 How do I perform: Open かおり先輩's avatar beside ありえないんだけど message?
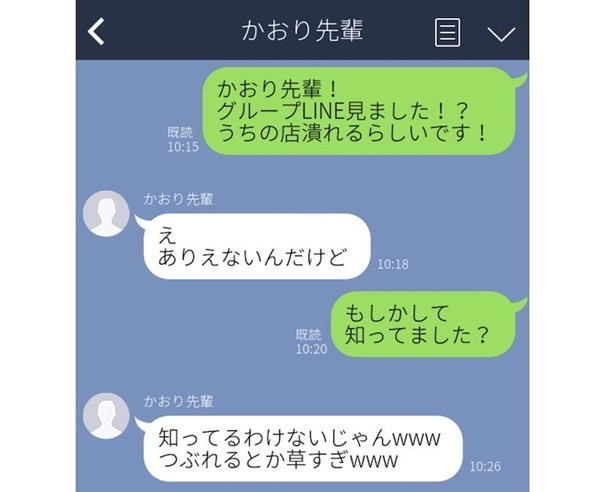click(106, 213)
